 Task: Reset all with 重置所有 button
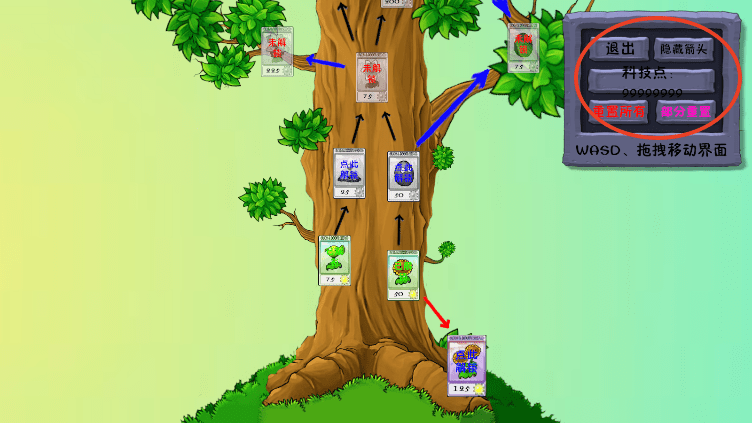(619, 112)
